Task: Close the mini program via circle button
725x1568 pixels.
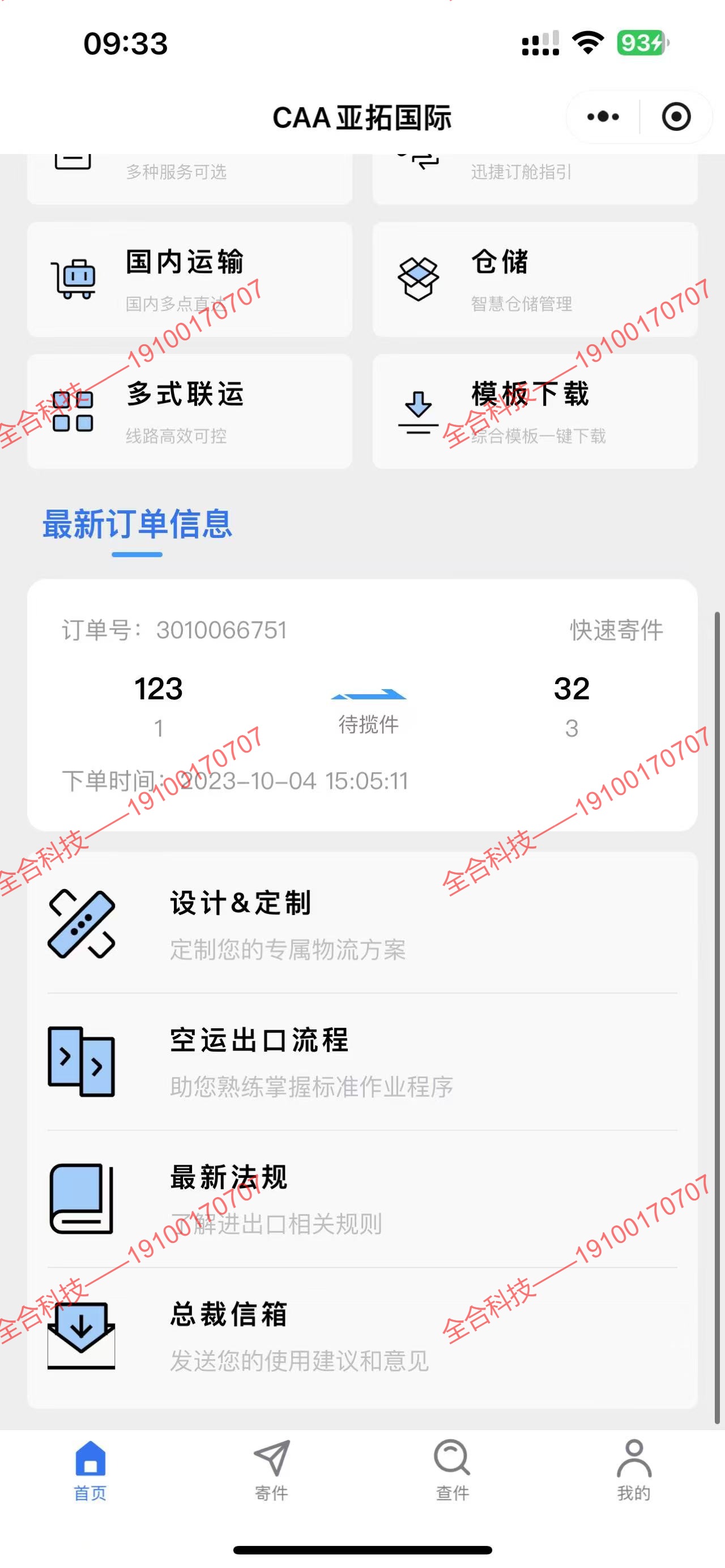Action: [x=676, y=116]
